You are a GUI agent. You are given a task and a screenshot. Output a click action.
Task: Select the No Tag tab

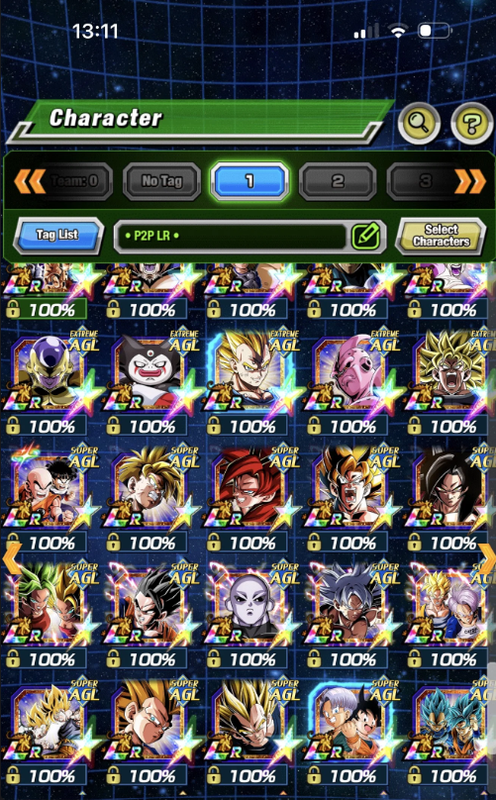(x=162, y=181)
